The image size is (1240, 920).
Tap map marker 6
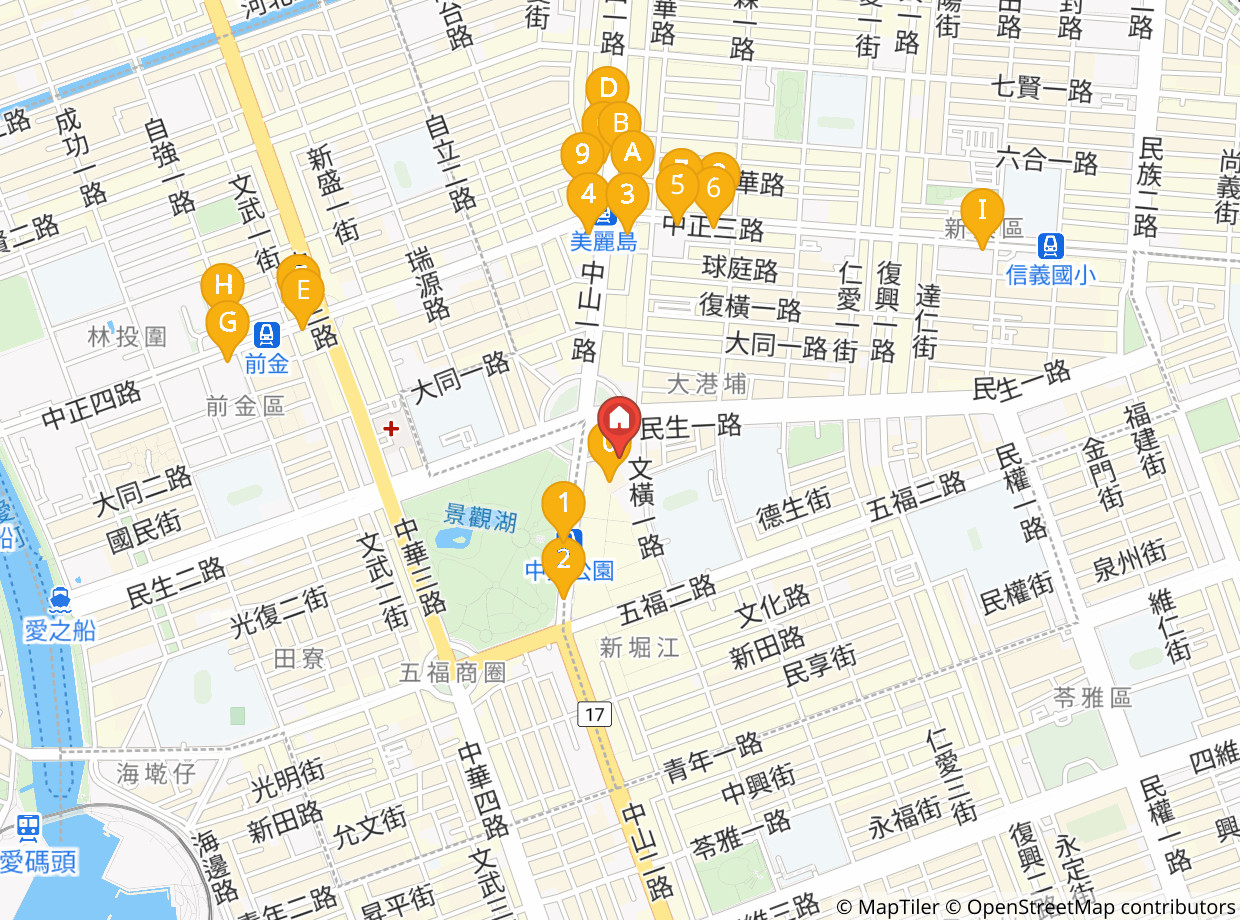[713, 188]
